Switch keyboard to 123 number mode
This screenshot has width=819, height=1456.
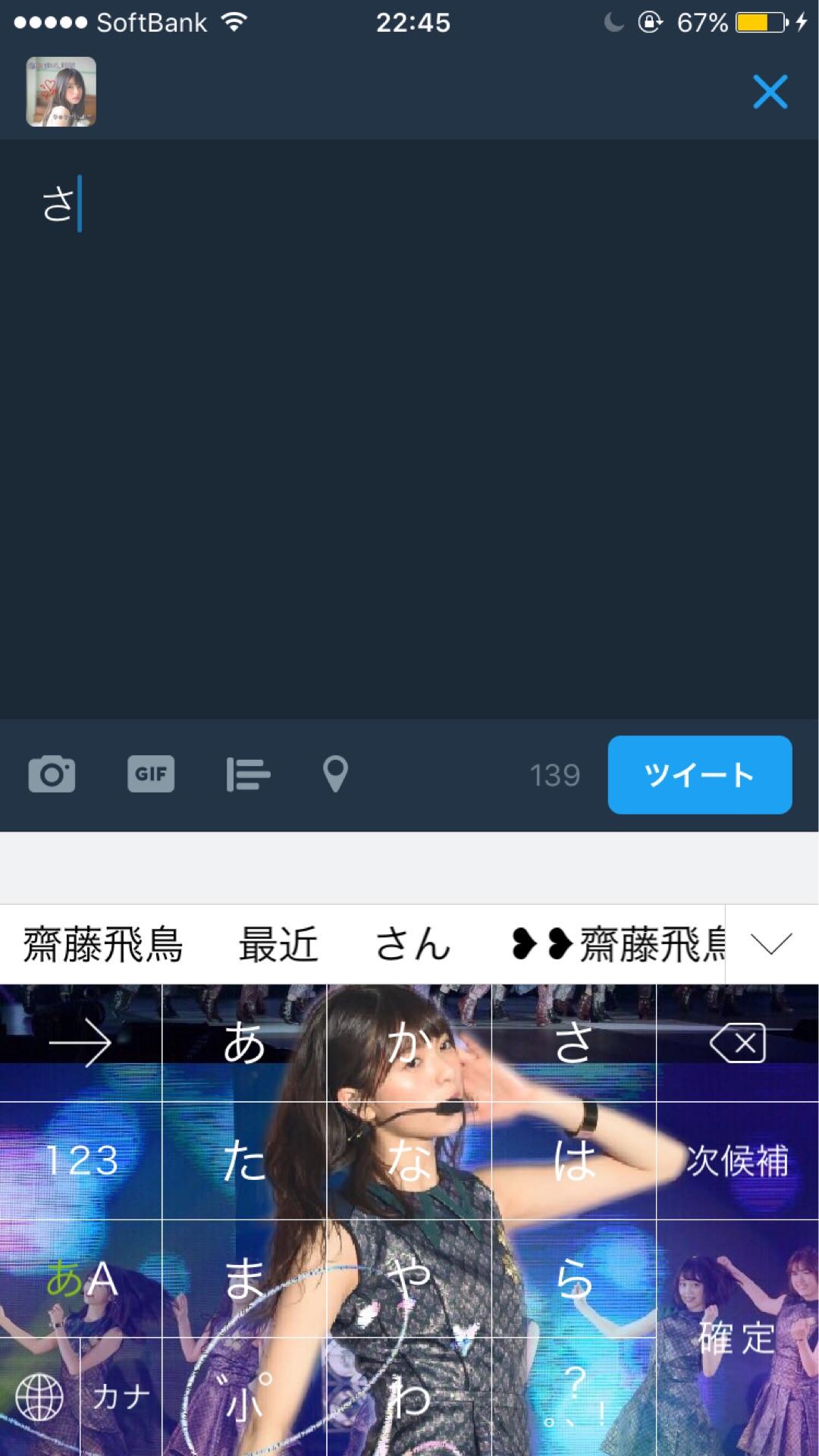click(x=81, y=1161)
